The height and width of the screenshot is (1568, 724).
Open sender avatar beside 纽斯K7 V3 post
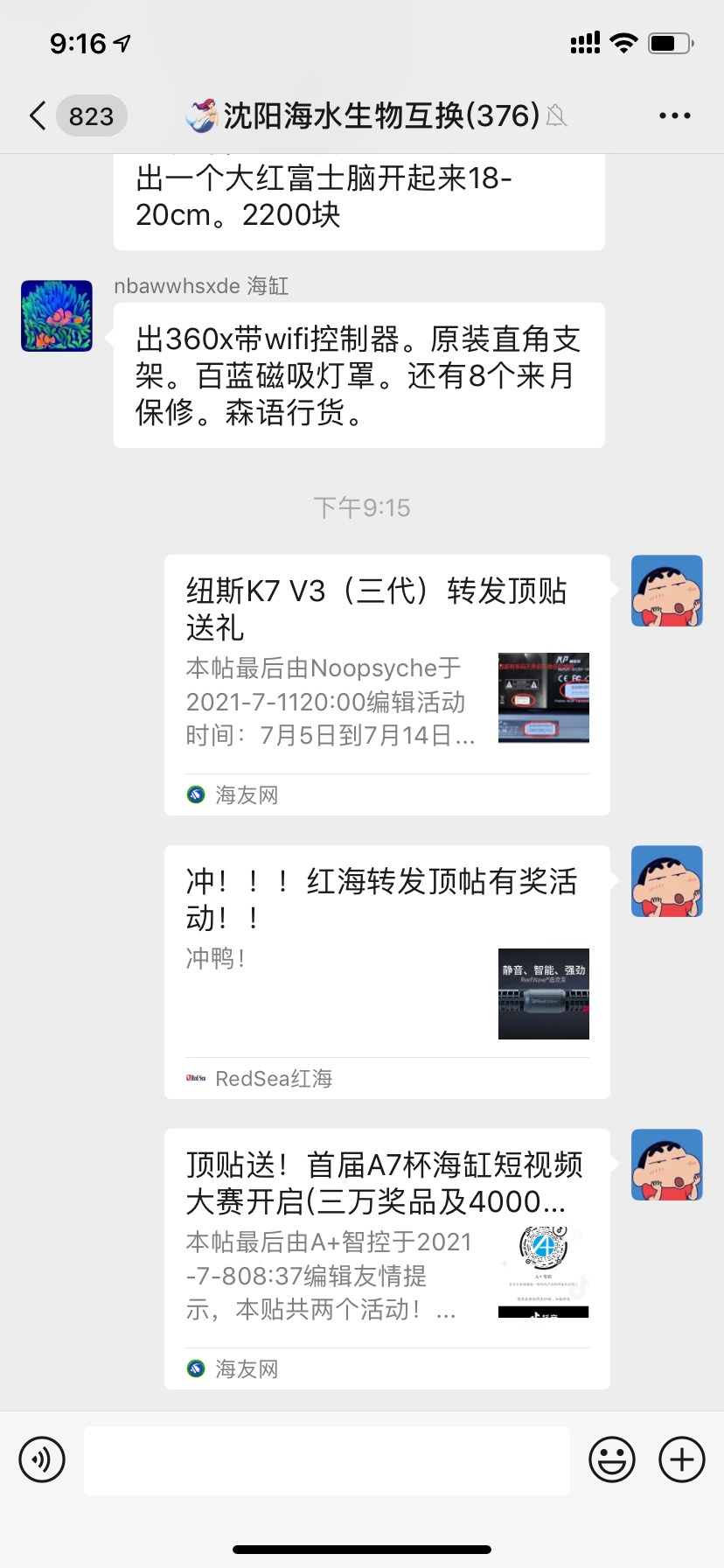(666, 591)
